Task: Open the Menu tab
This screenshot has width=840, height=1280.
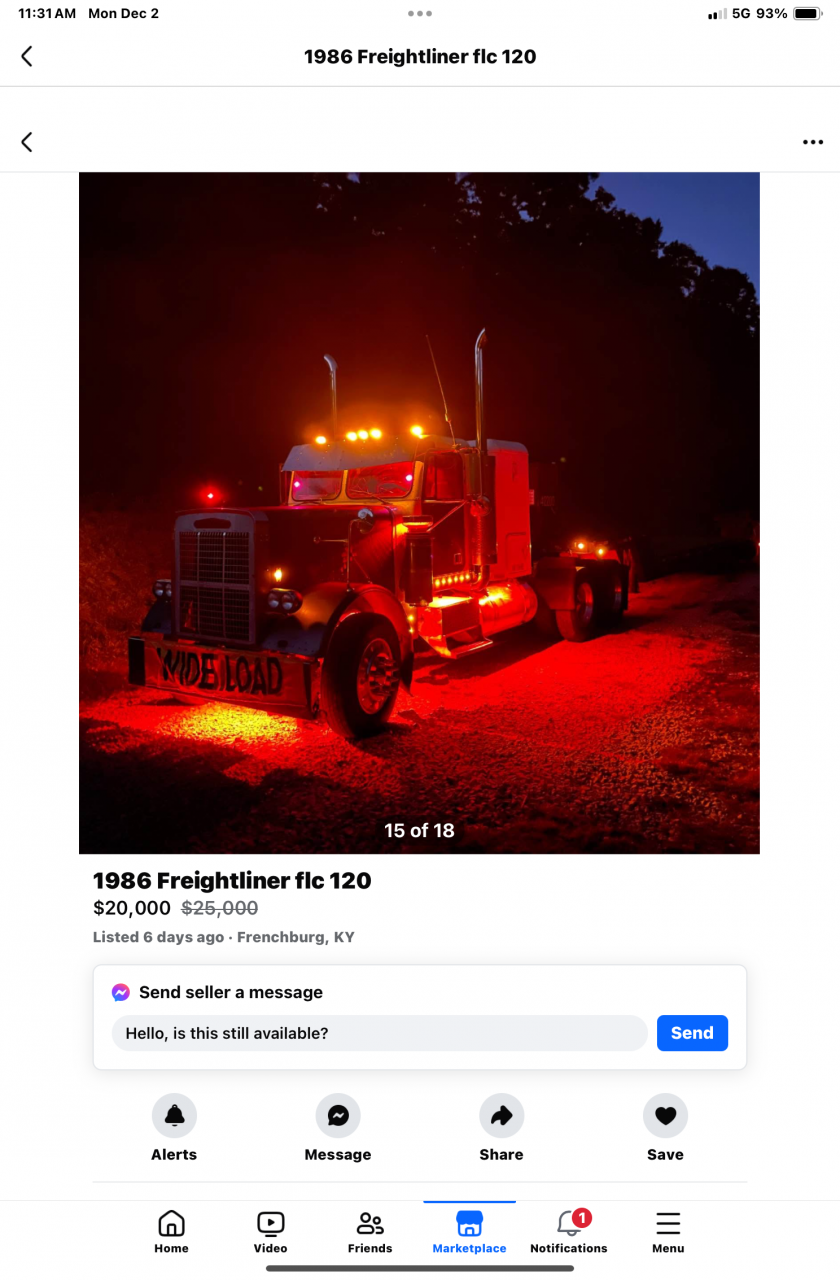Action: [x=668, y=1231]
